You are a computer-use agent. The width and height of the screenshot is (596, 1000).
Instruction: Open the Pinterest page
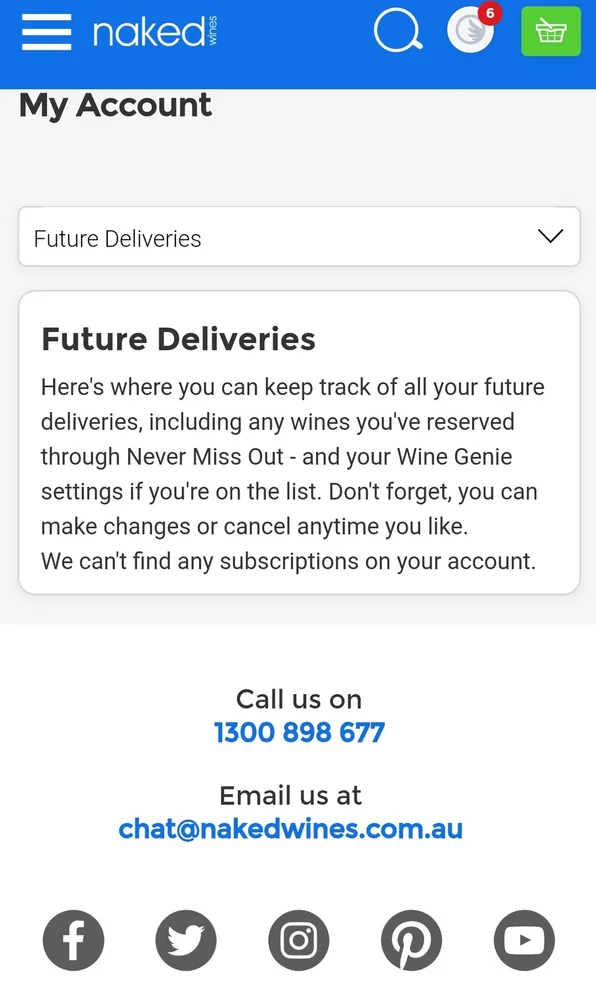pos(412,940)
